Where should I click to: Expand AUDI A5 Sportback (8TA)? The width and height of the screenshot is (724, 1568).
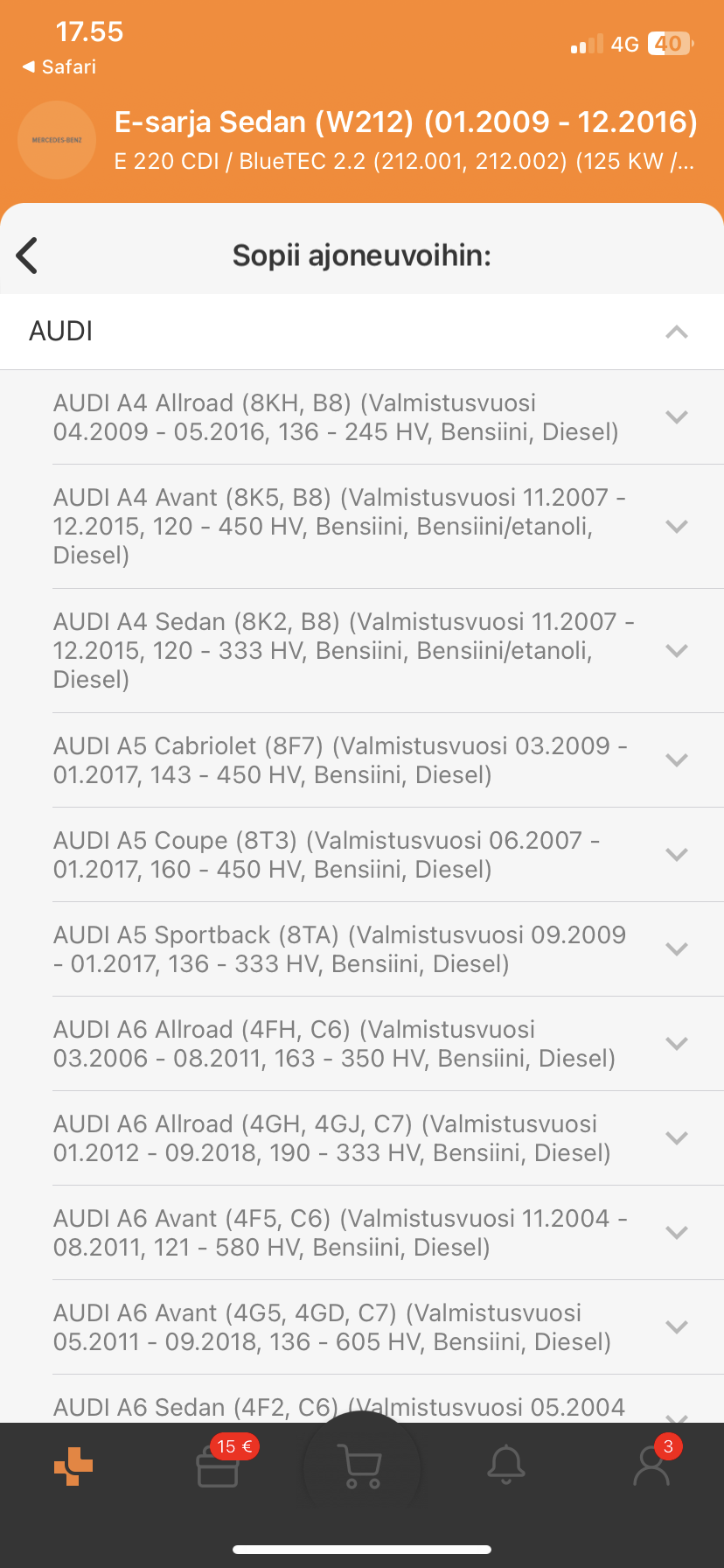(676, 948)
